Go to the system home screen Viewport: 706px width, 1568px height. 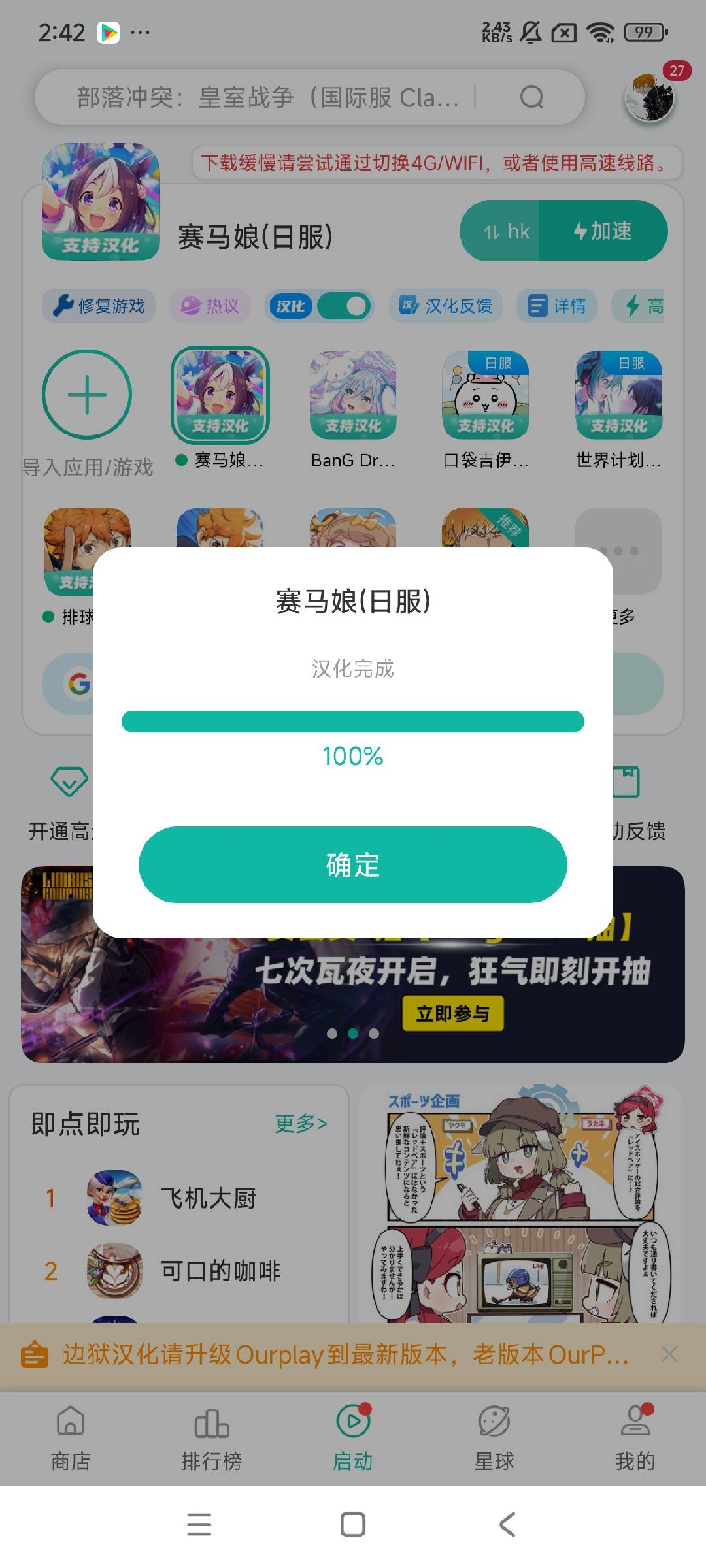pos(352,1524)
